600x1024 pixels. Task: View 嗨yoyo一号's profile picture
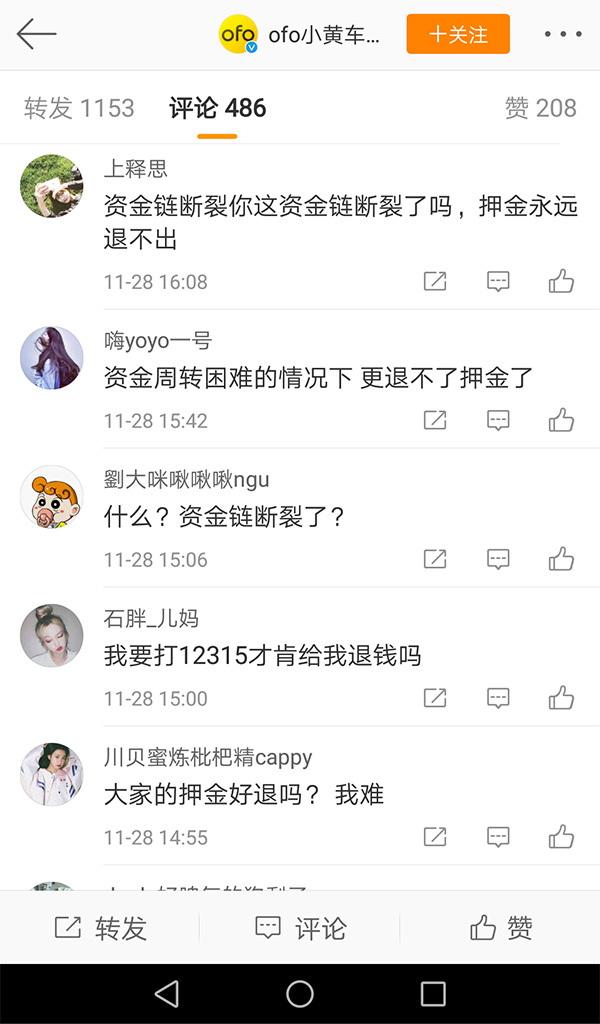(51, 357)
